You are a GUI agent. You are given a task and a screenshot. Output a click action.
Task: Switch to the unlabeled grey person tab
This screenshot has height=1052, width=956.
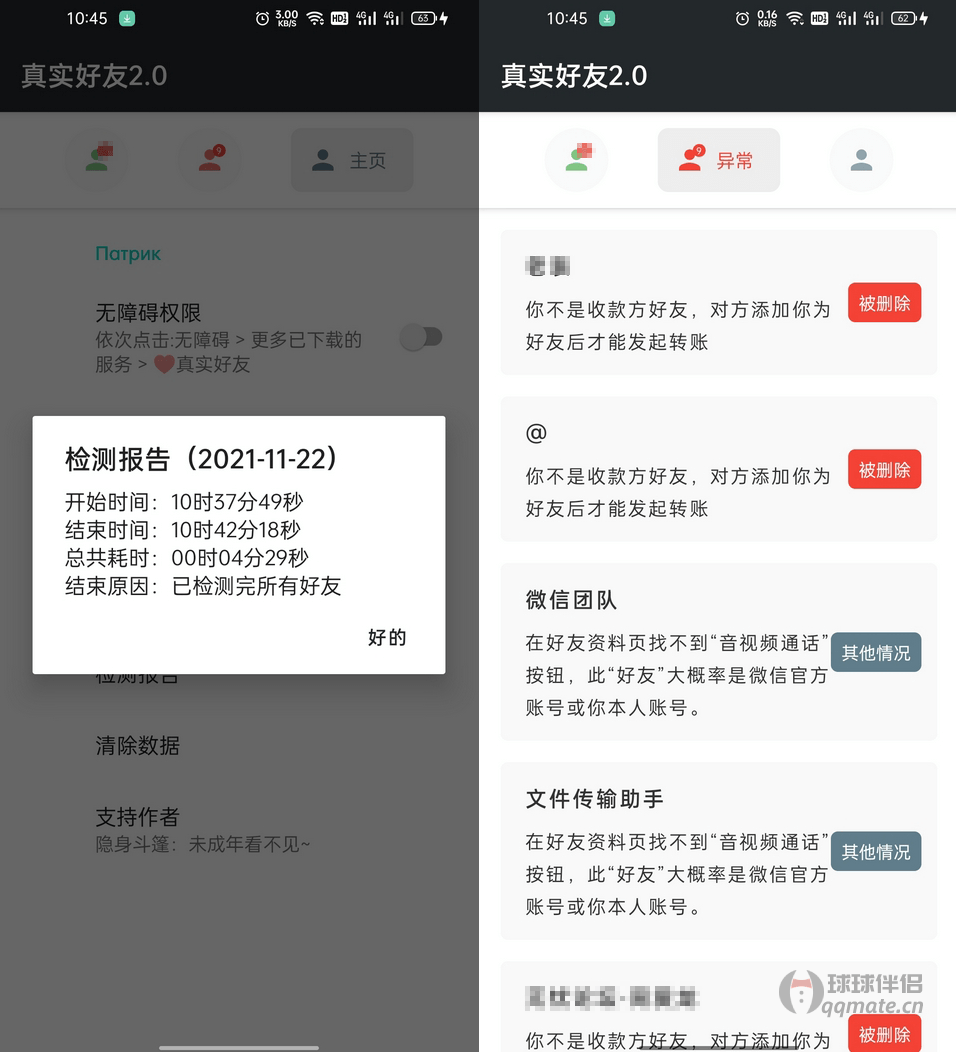pos(860,160)
